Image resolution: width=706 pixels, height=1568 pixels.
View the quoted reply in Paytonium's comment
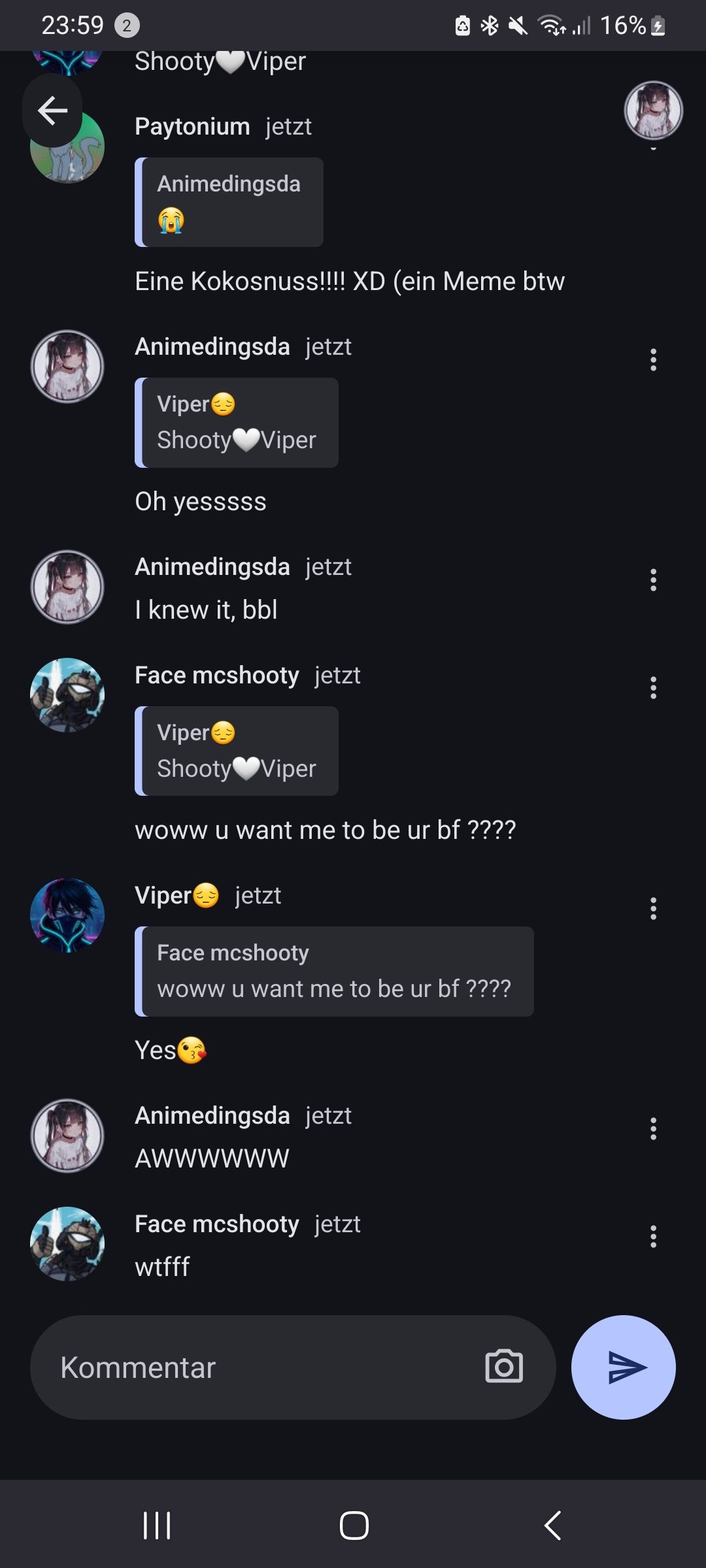229,203
